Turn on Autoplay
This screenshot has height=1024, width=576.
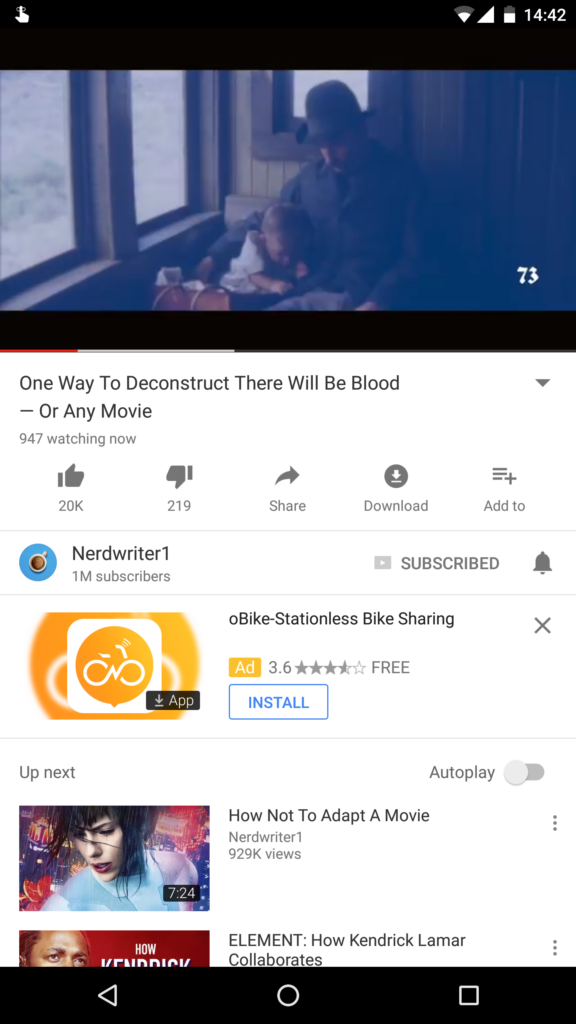(x=524, y=773)
